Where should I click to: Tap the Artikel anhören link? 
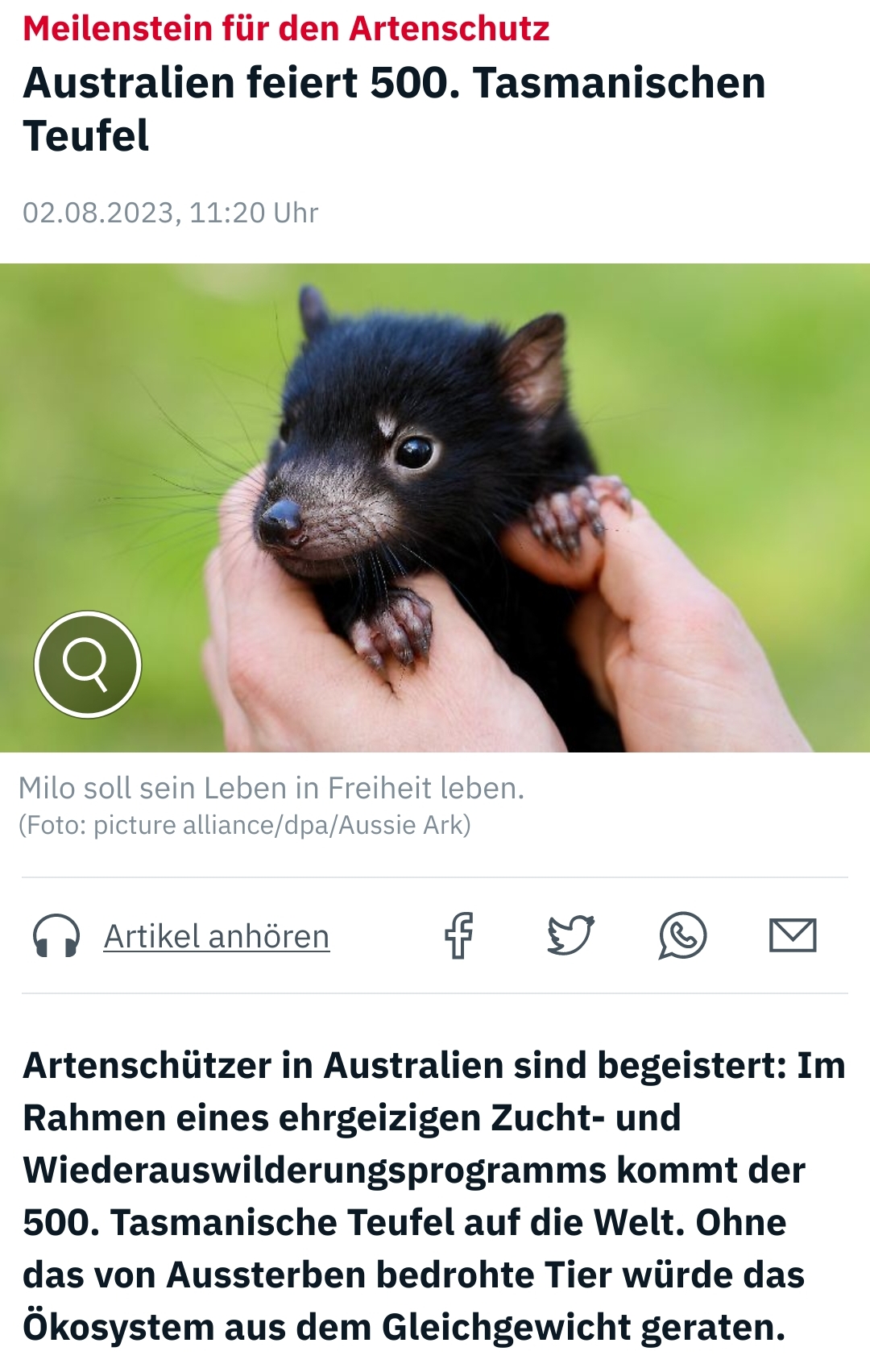point(216,936)
